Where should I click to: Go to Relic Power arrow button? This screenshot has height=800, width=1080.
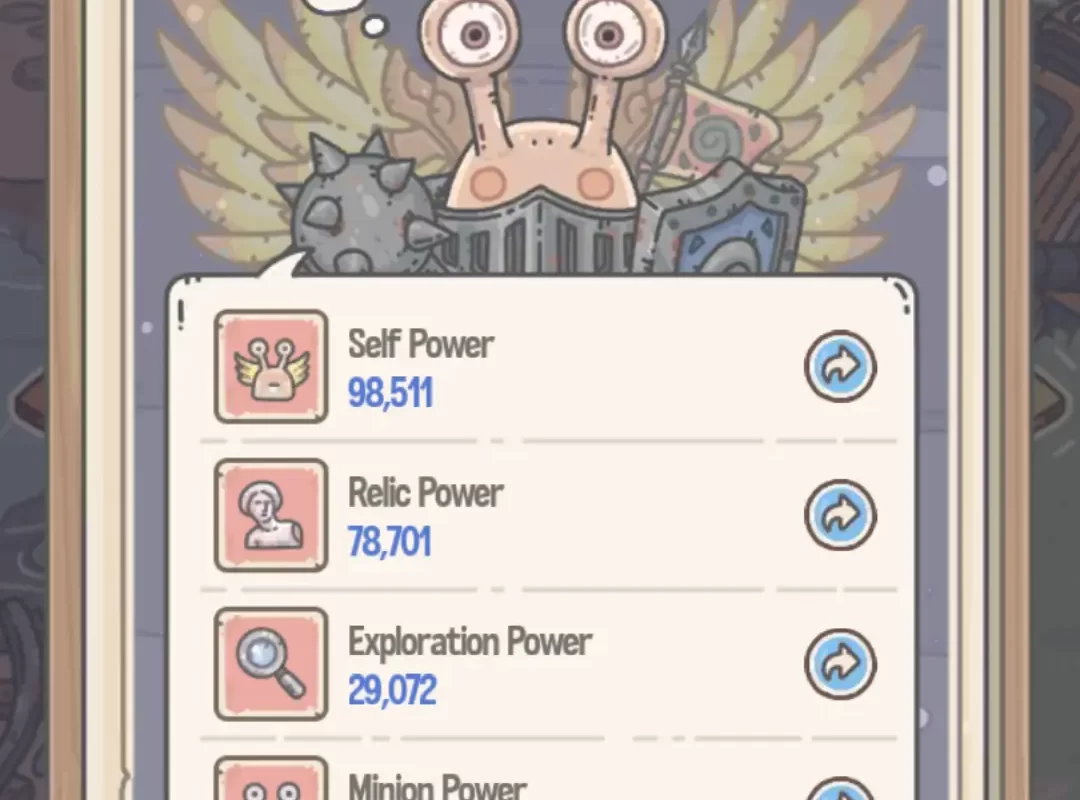(x=840, y=515)
